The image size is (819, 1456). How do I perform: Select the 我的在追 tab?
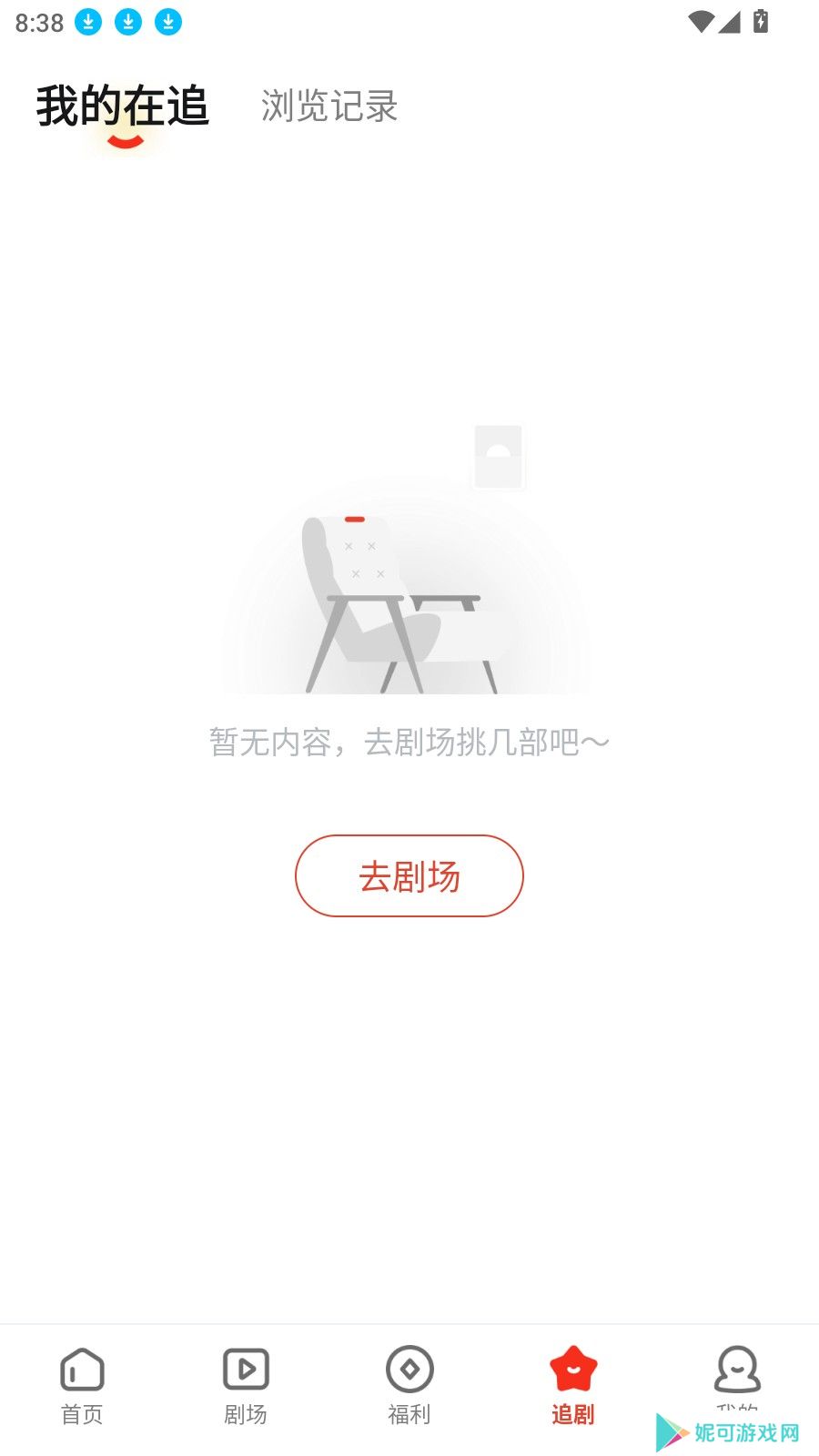point(123,106)
